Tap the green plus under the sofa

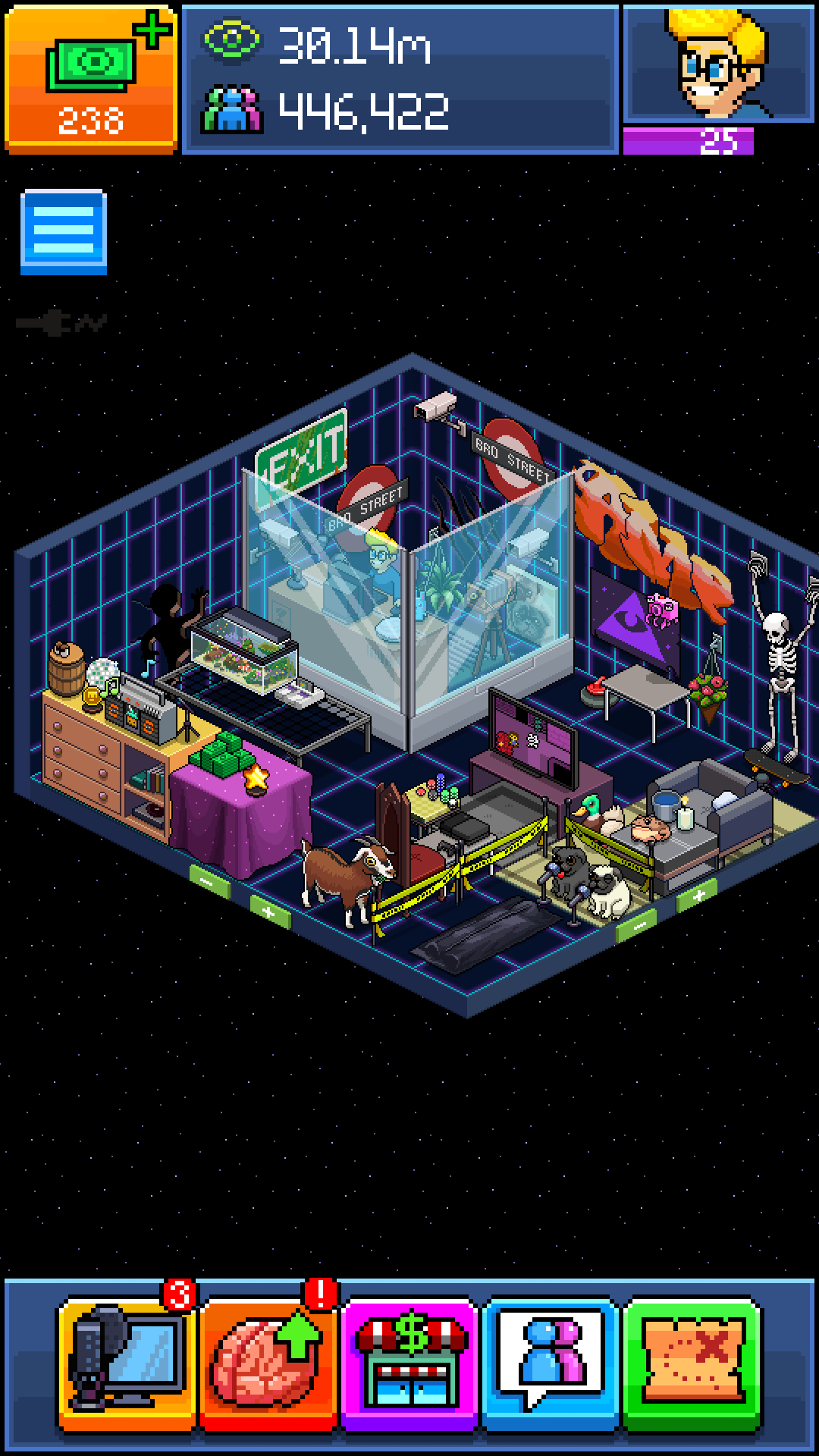coord(696,896)
